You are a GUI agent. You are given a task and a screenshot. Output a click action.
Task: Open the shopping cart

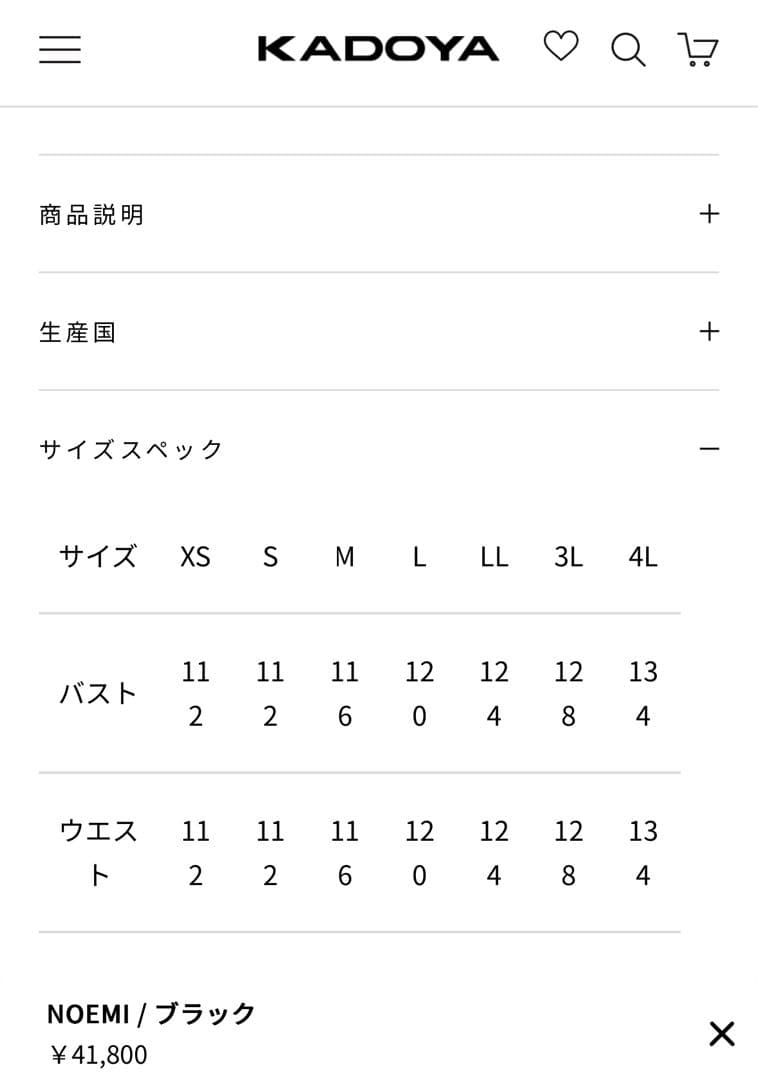(698, 49)
